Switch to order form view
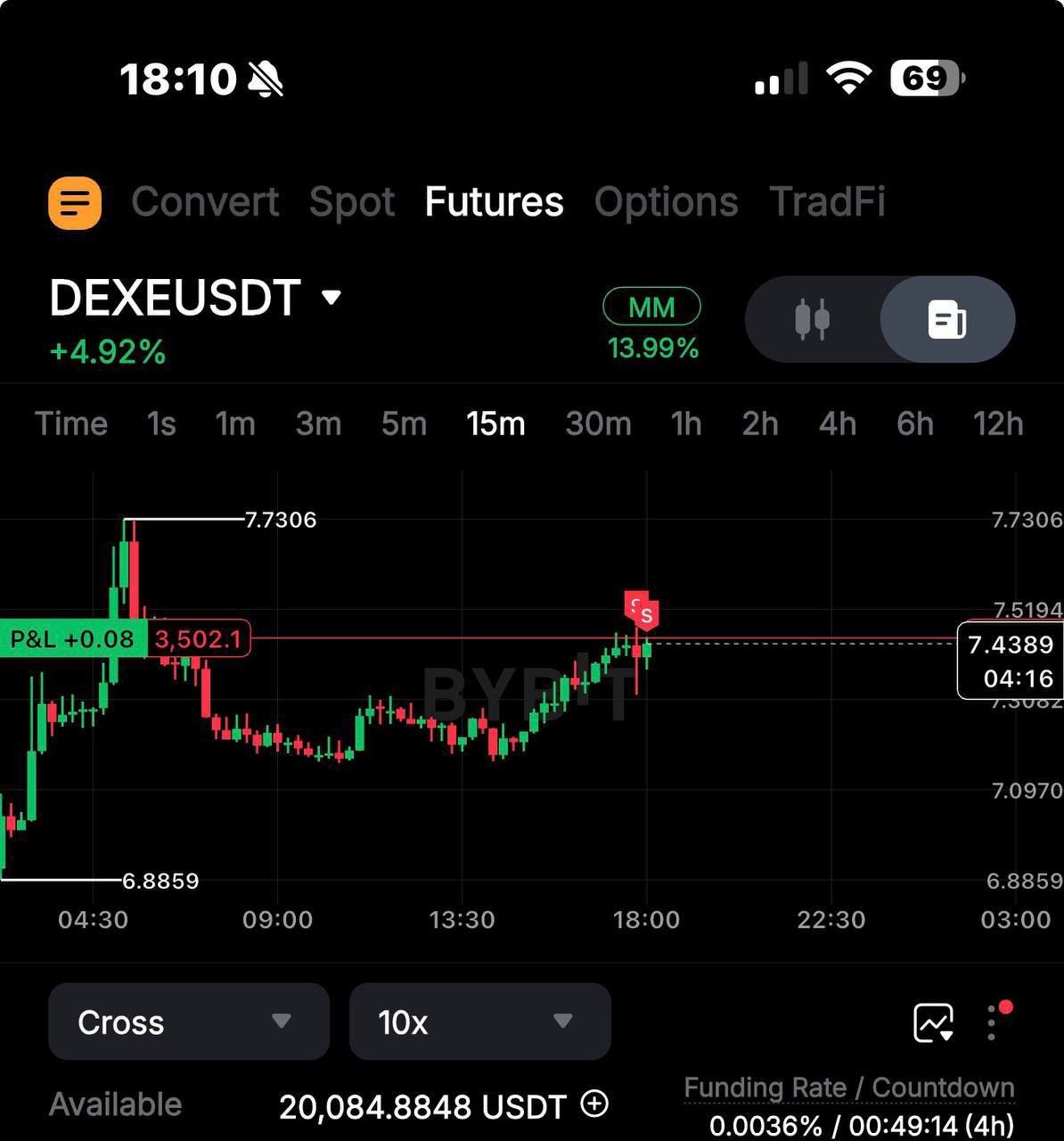This screenshot has width=1064, height=1141. point(947,319)
